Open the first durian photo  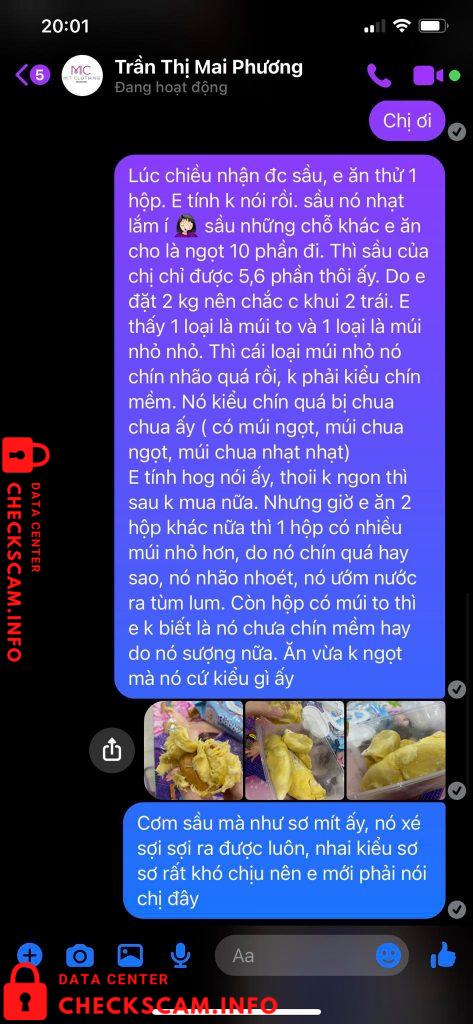click(x=193, y=750)
